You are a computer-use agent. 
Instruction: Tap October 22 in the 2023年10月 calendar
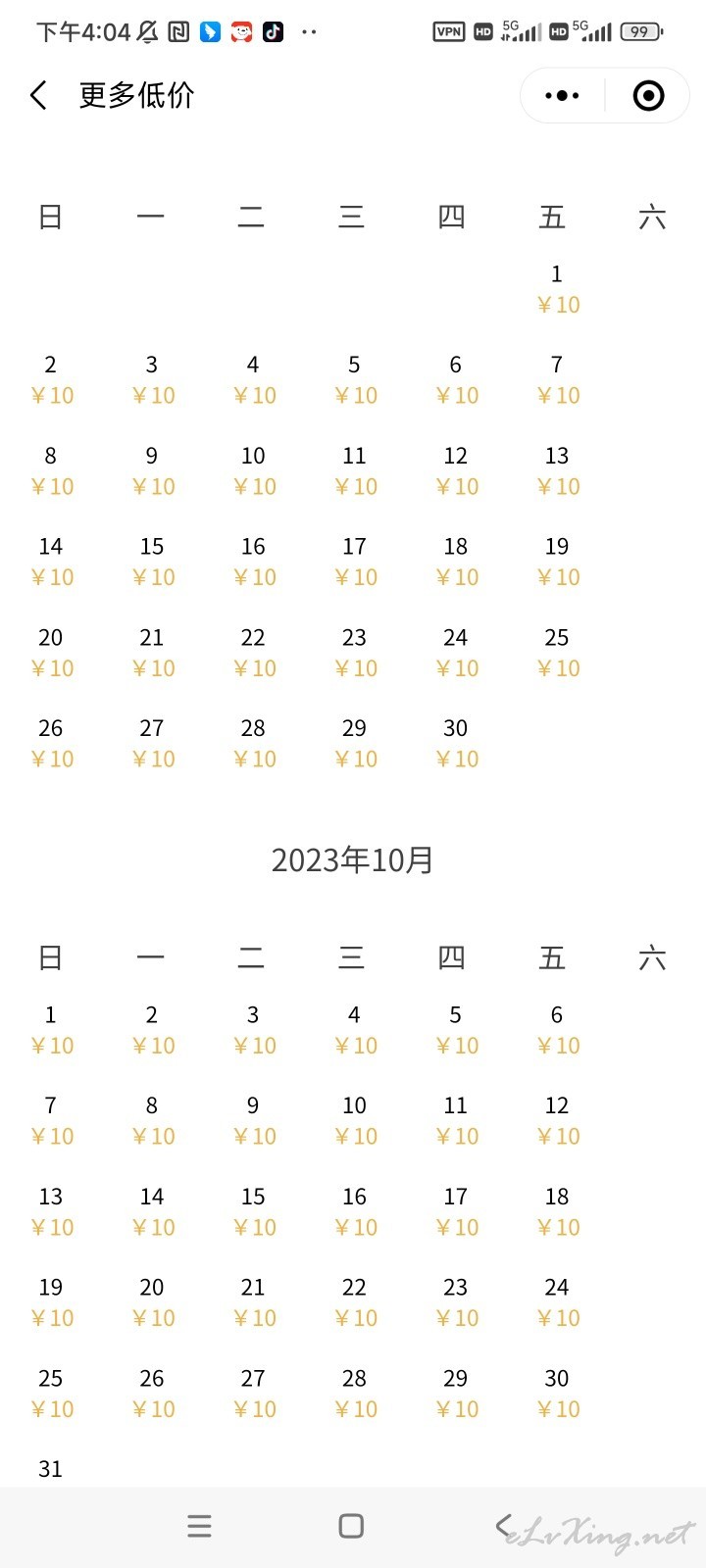pos(354,1302)
